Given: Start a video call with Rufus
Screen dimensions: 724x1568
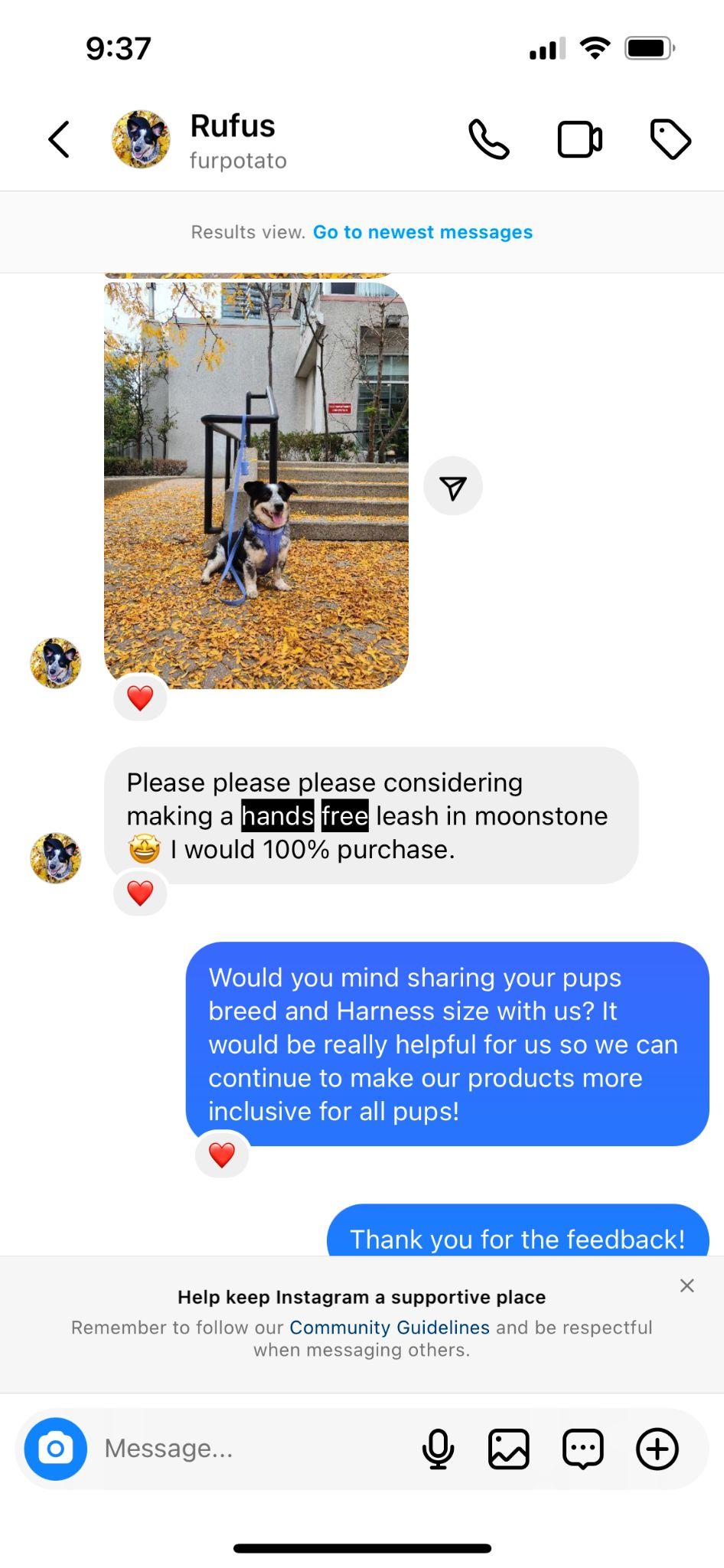Looking at the screenshot, I should point(579,139).
